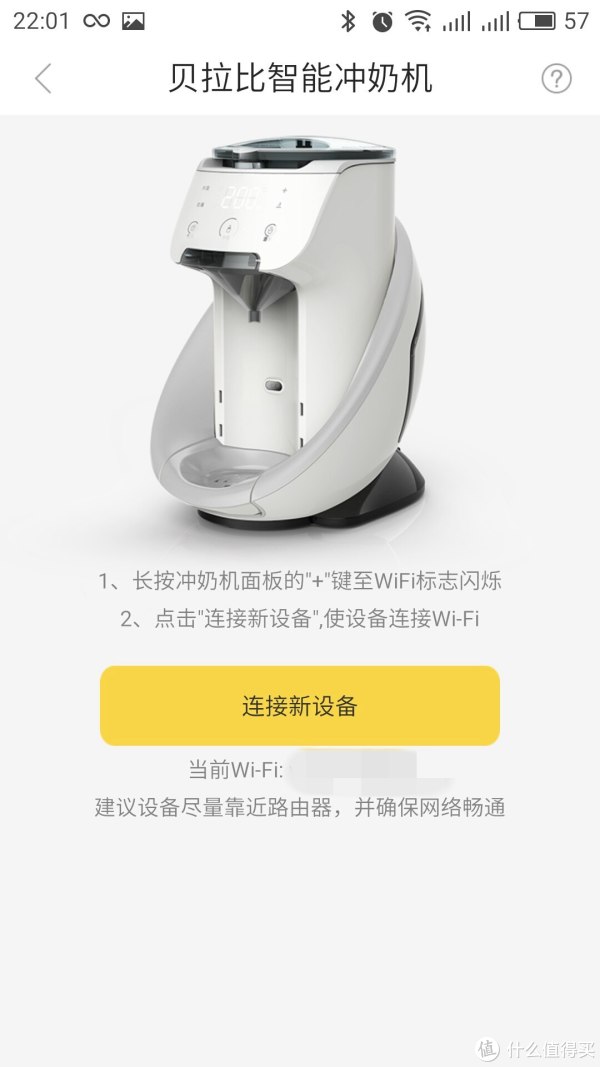Viewport: 600px width, 1067px height.
Task: Open the help question mark icon
Action: click(555, 78)
